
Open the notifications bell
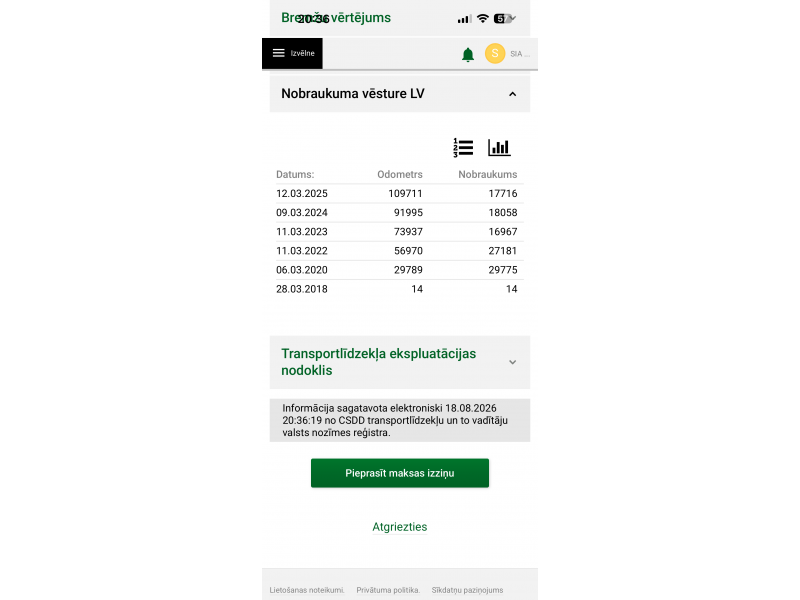[x=468, y=54]
